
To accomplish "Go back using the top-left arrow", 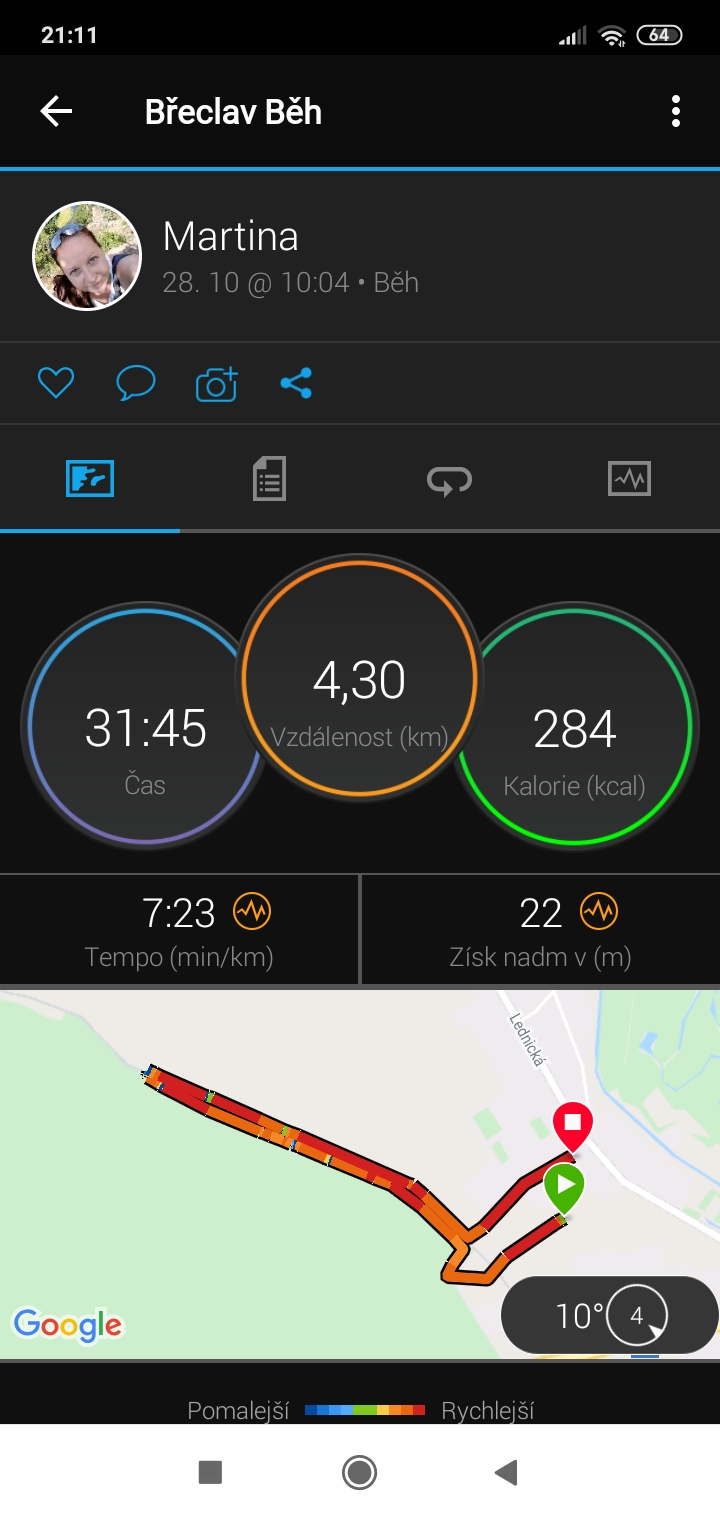I will tap(56, 111).
